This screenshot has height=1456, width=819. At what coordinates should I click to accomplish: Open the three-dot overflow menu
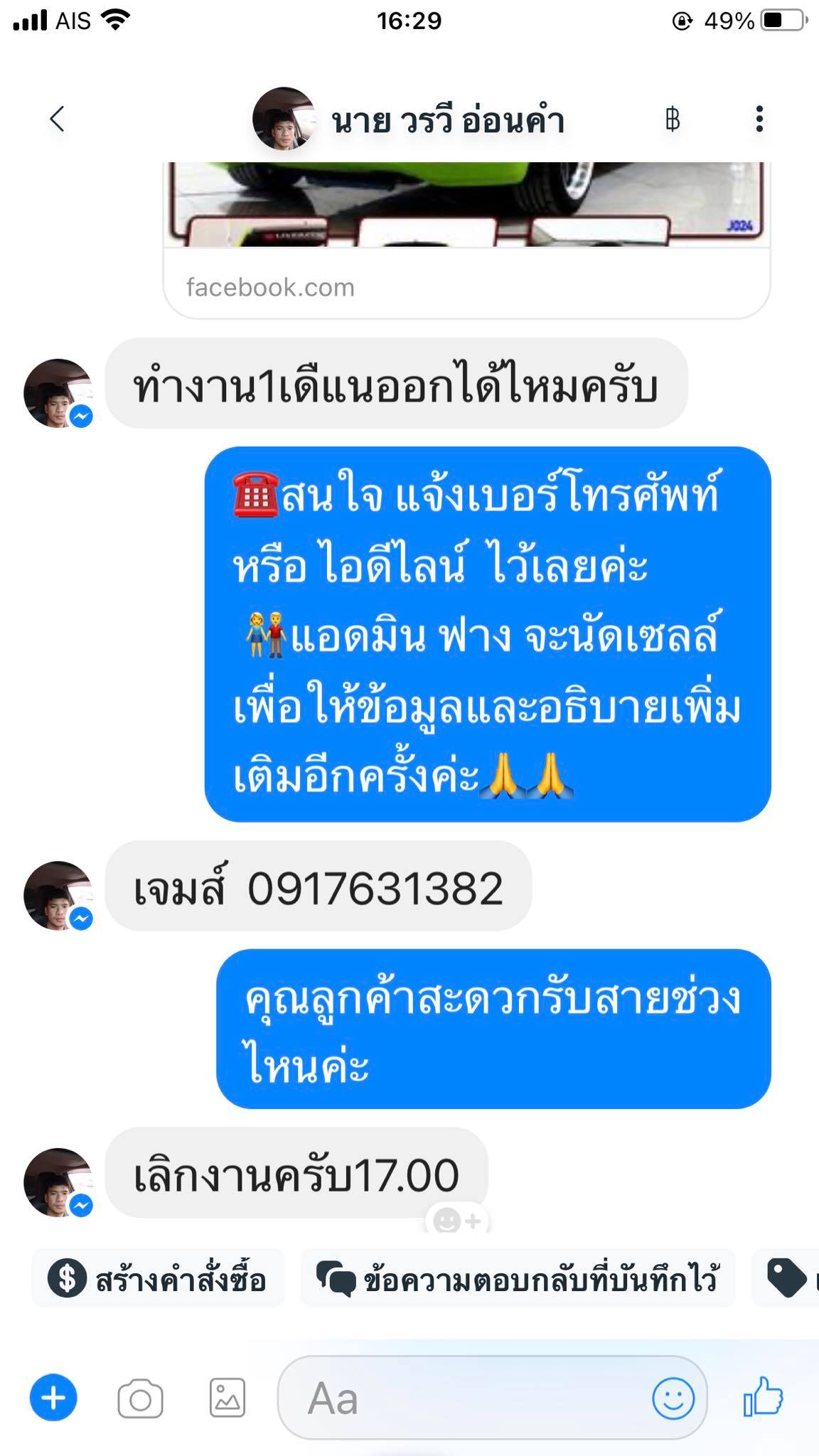pyautogui.click(x=759, y=119)
